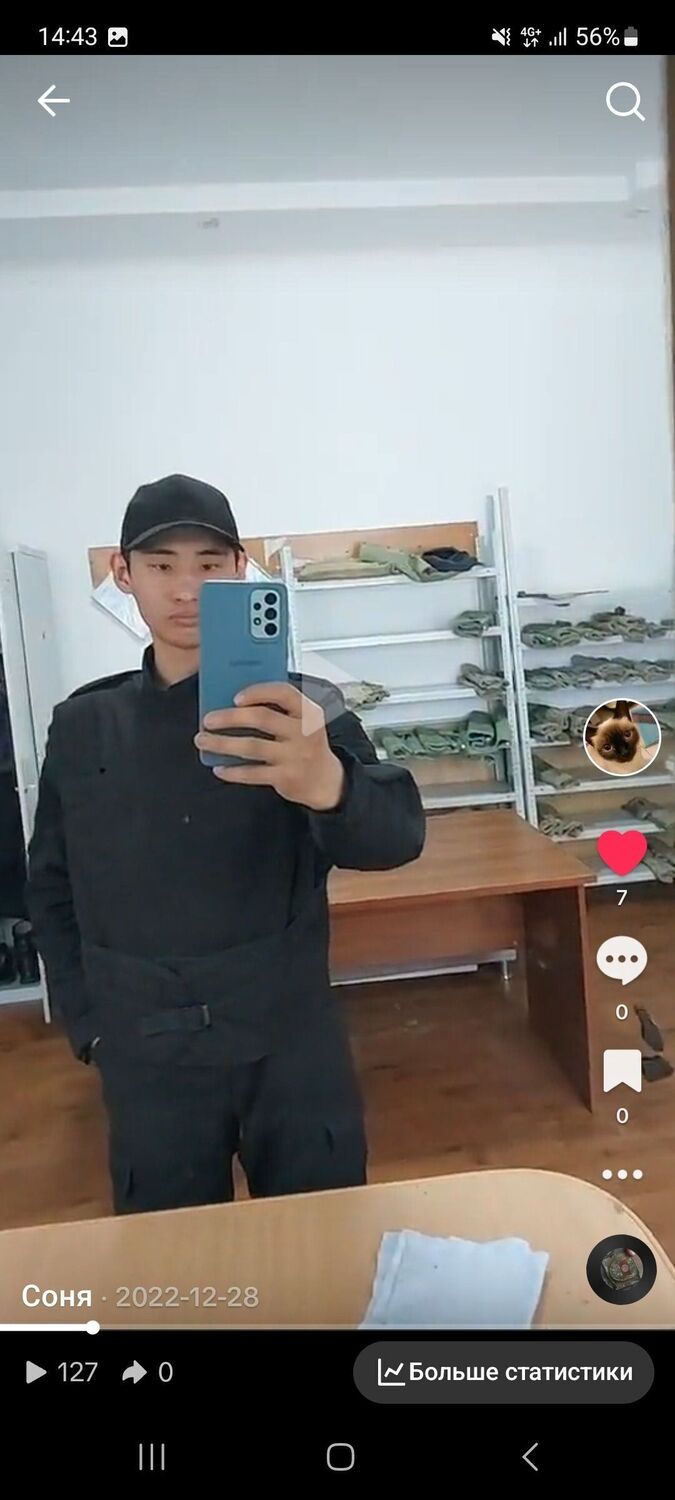The height and width of the screenshot is (1500, 675).
Task: Bookmark this video
Action: 622,1071
